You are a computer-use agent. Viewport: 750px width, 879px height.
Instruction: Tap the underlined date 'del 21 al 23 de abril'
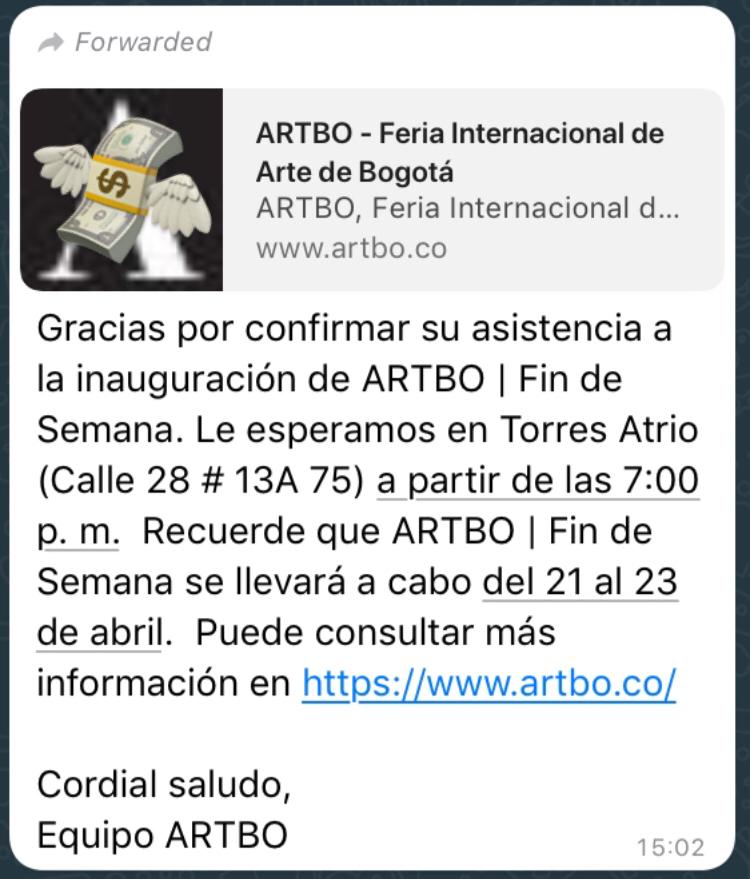[580, 582]
